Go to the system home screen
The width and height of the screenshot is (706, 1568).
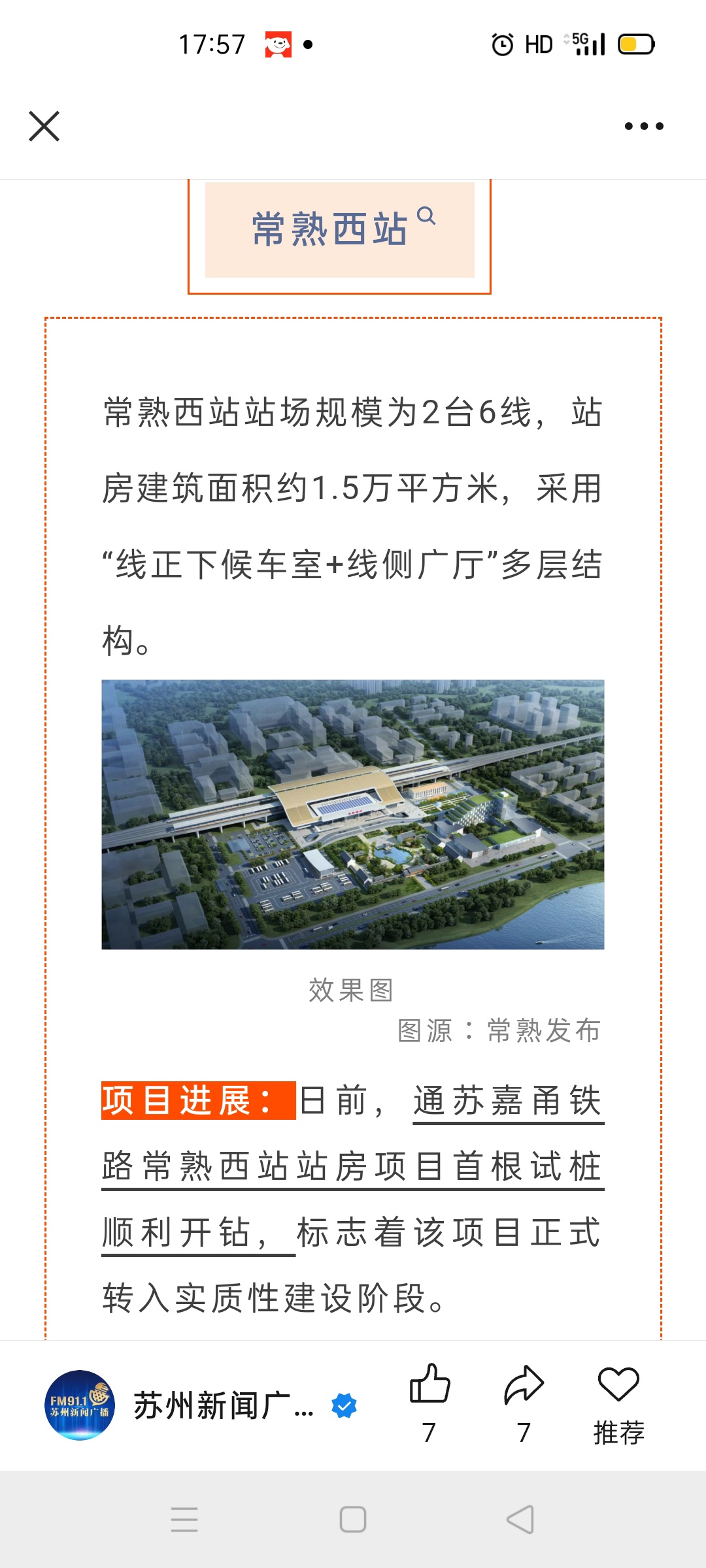click(353, 1520)
